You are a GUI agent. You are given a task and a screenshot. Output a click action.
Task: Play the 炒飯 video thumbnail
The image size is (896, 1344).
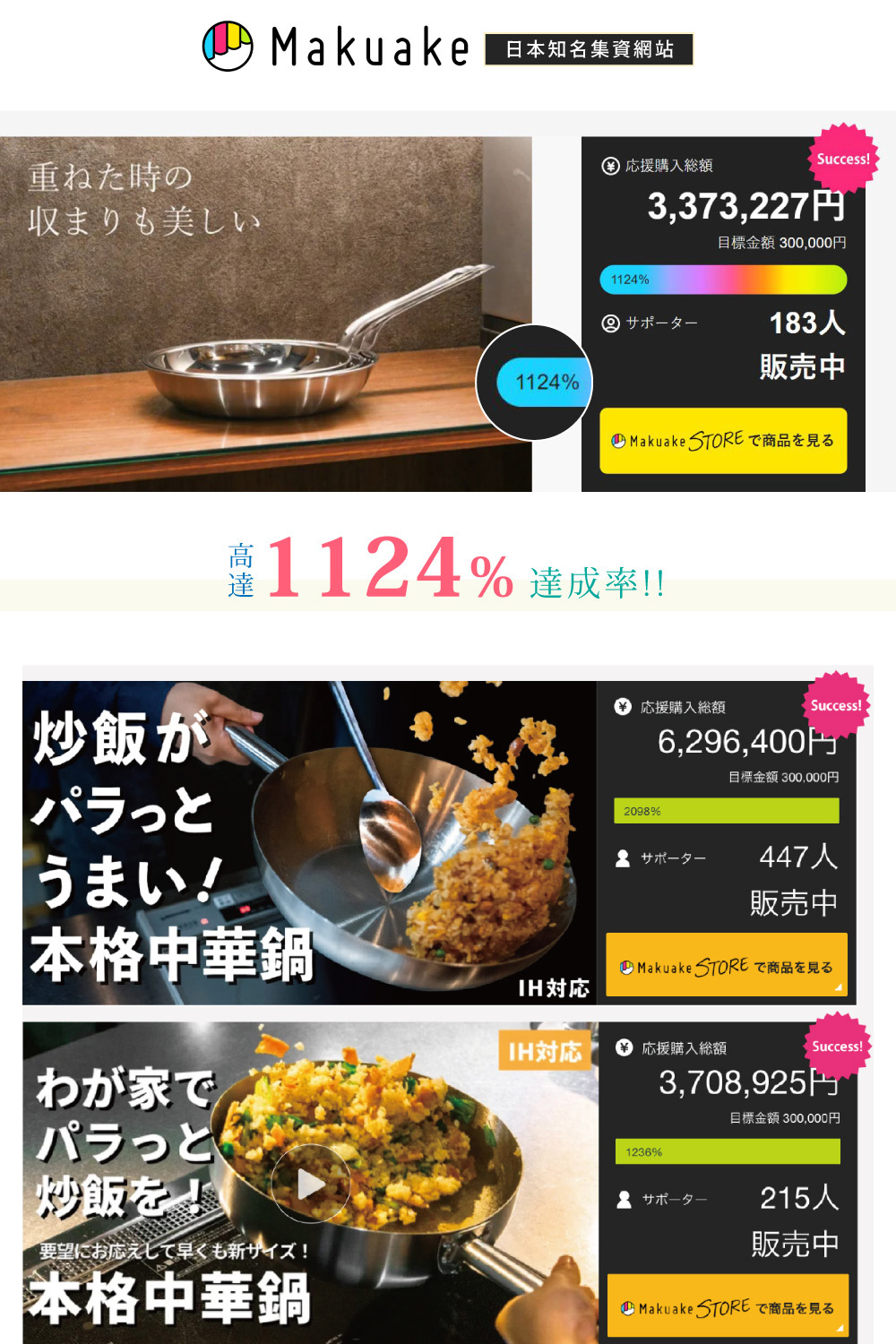coord(309,1181)
